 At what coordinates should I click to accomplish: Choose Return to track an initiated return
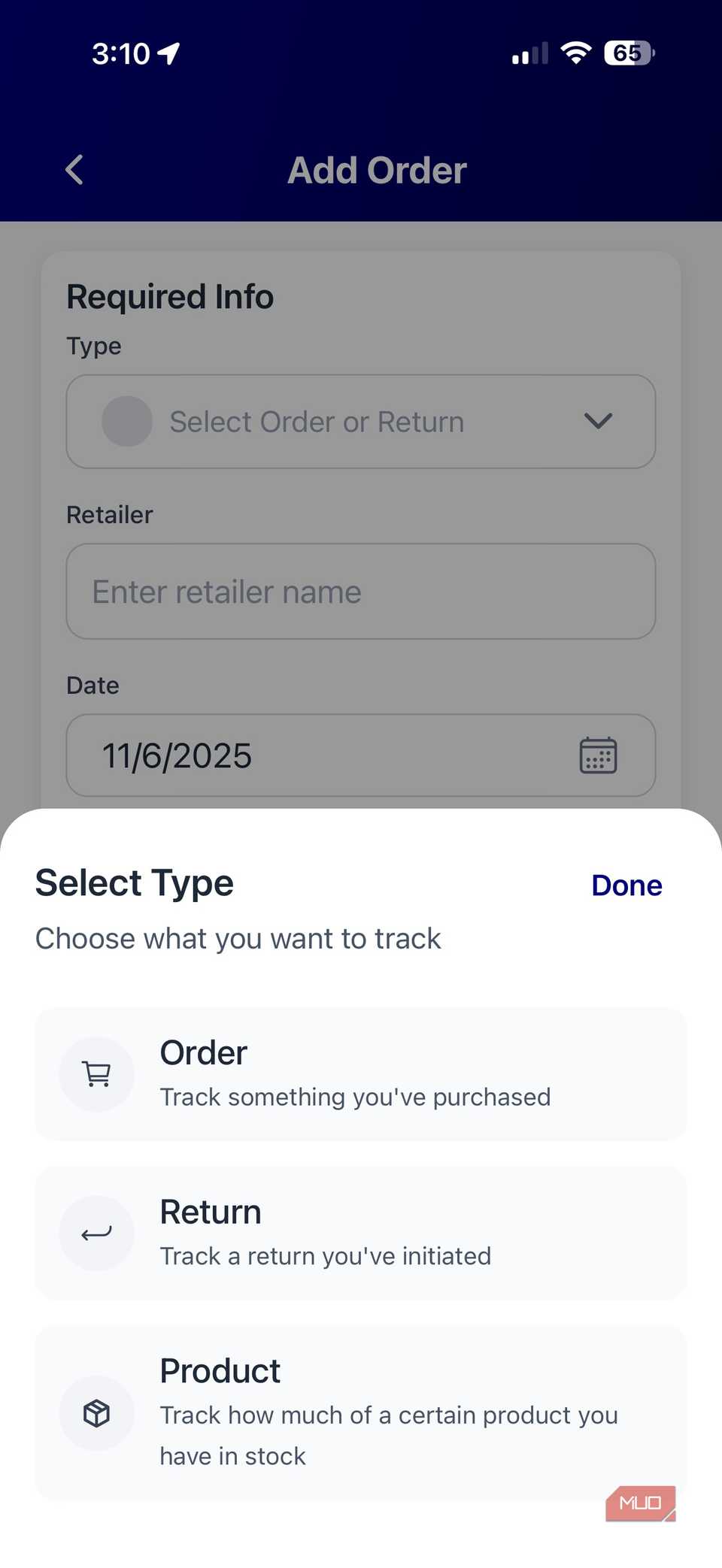[359, 1232]
